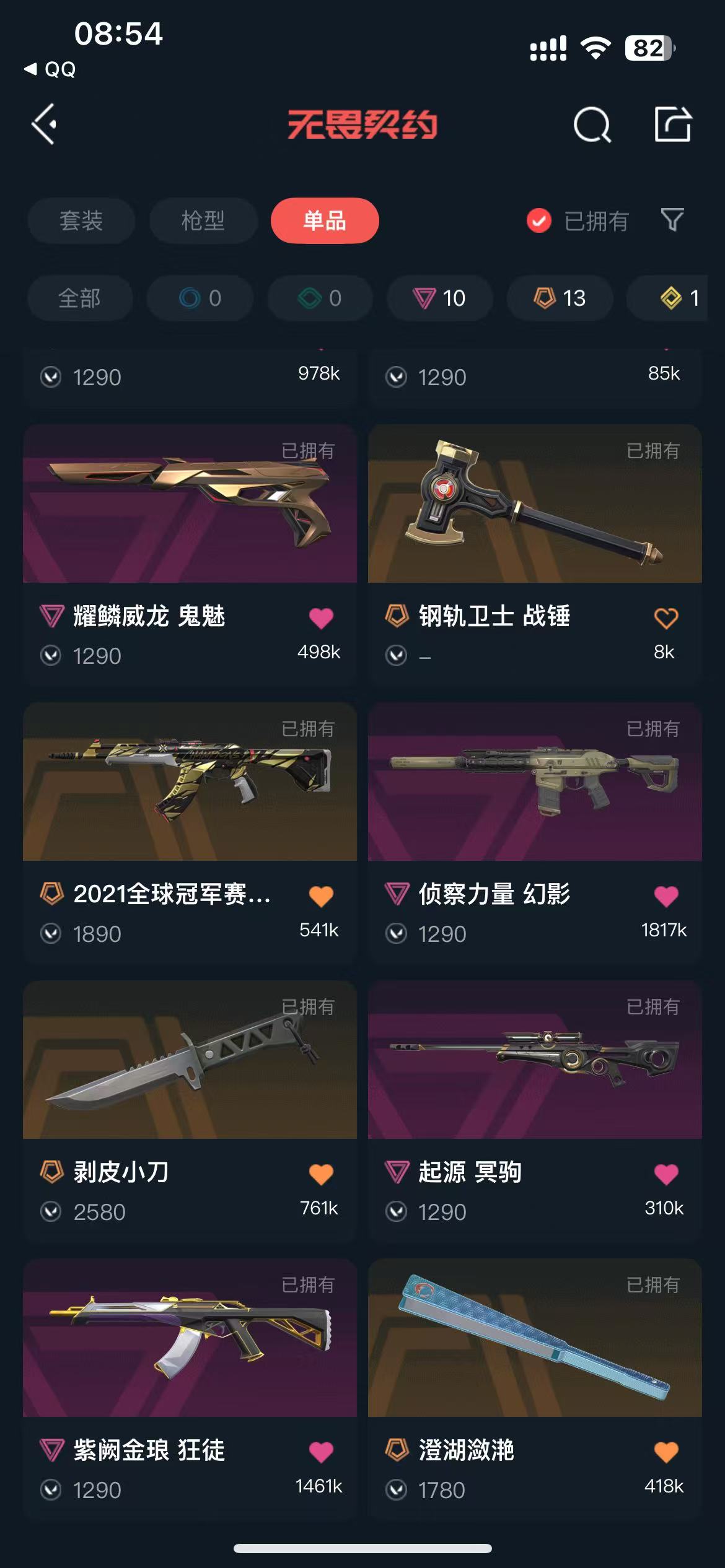Open the funnel filter options
Image resolution: width=725 pixels, height=1568 pixels.
[x=672, y=220]
